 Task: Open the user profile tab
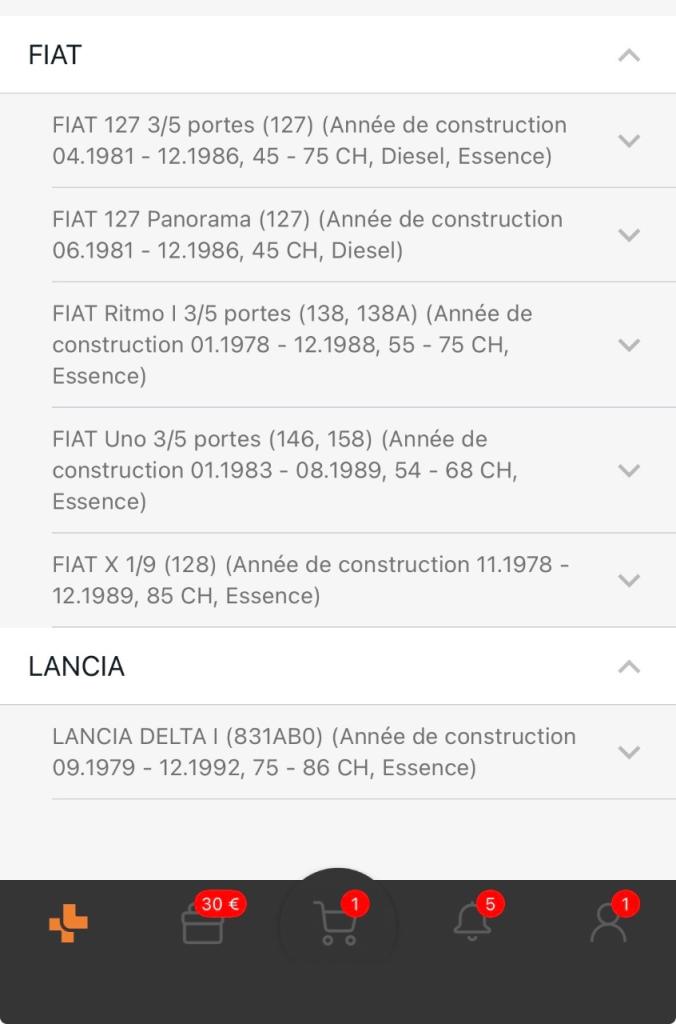607,924
